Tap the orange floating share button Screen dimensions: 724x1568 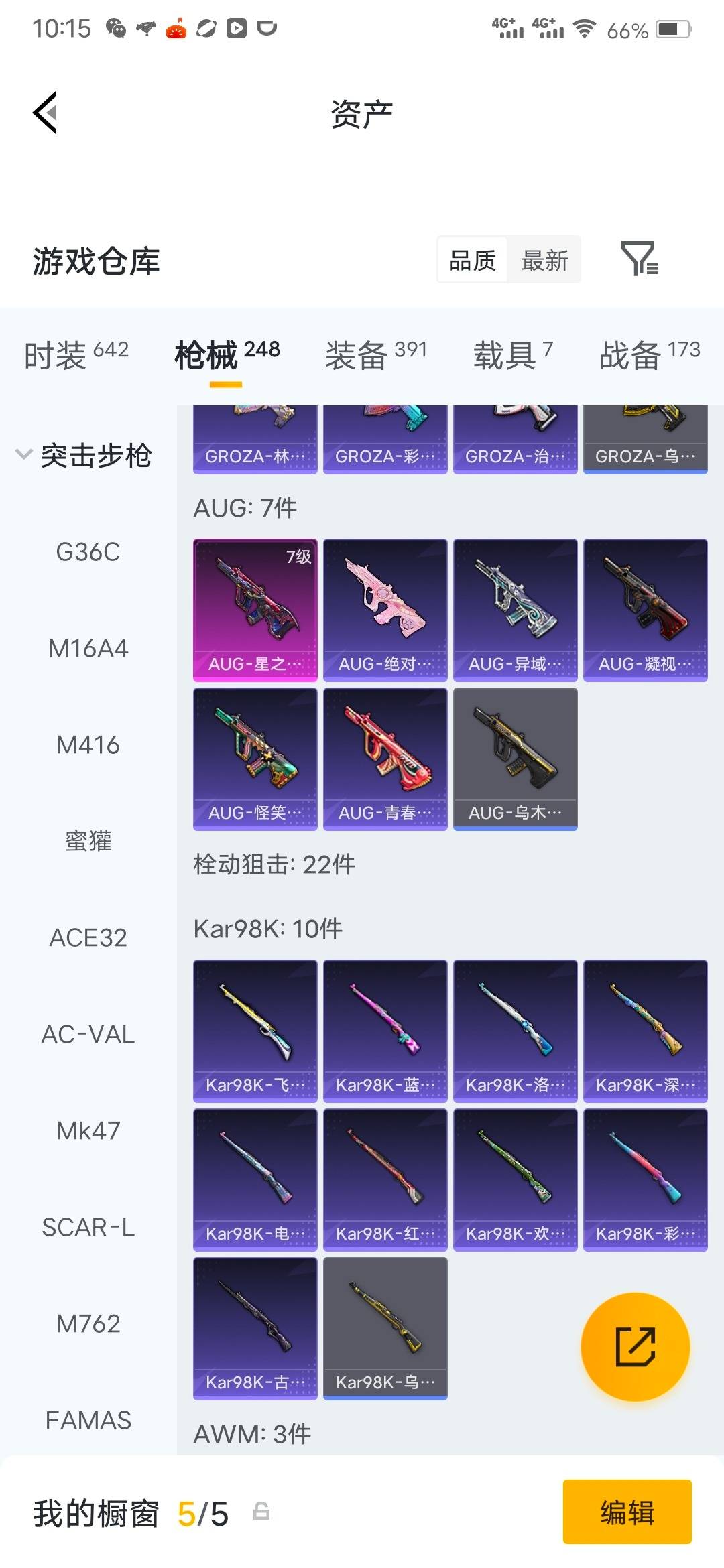click(x=635, y=1346)
